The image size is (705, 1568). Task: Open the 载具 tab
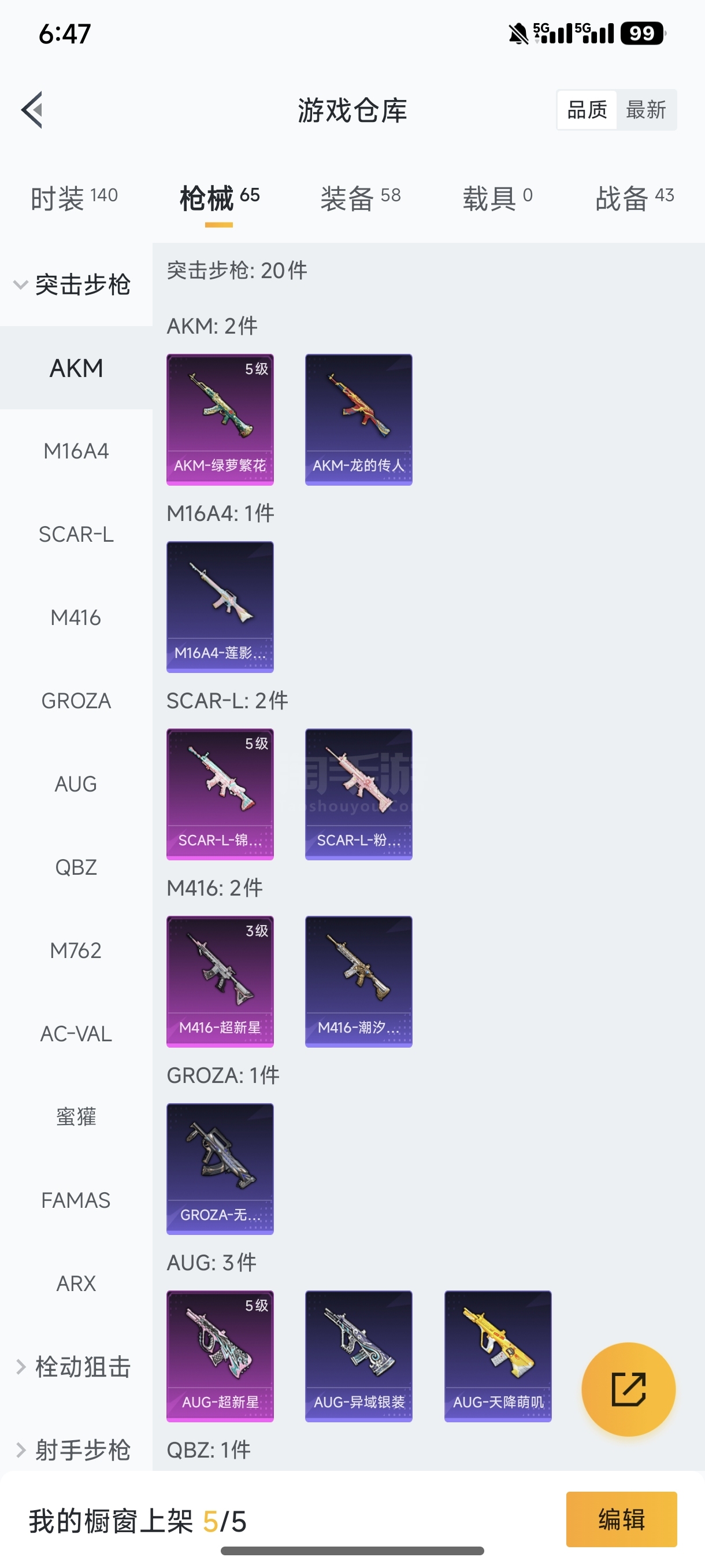pos(497,198)
